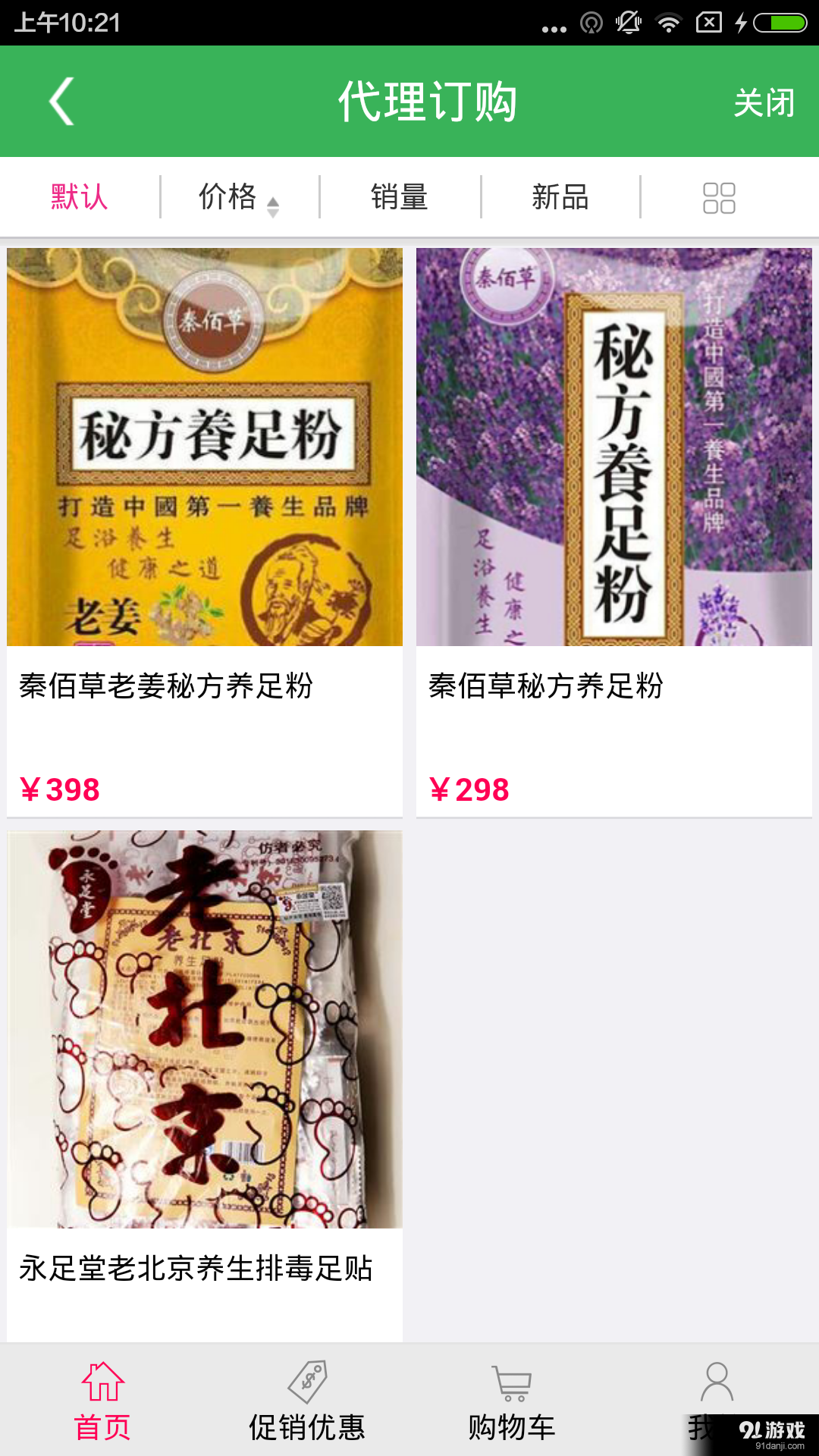Tap the ¥298 price label
The width and height of the screenshot is (819, 1456).
(468, 789)
